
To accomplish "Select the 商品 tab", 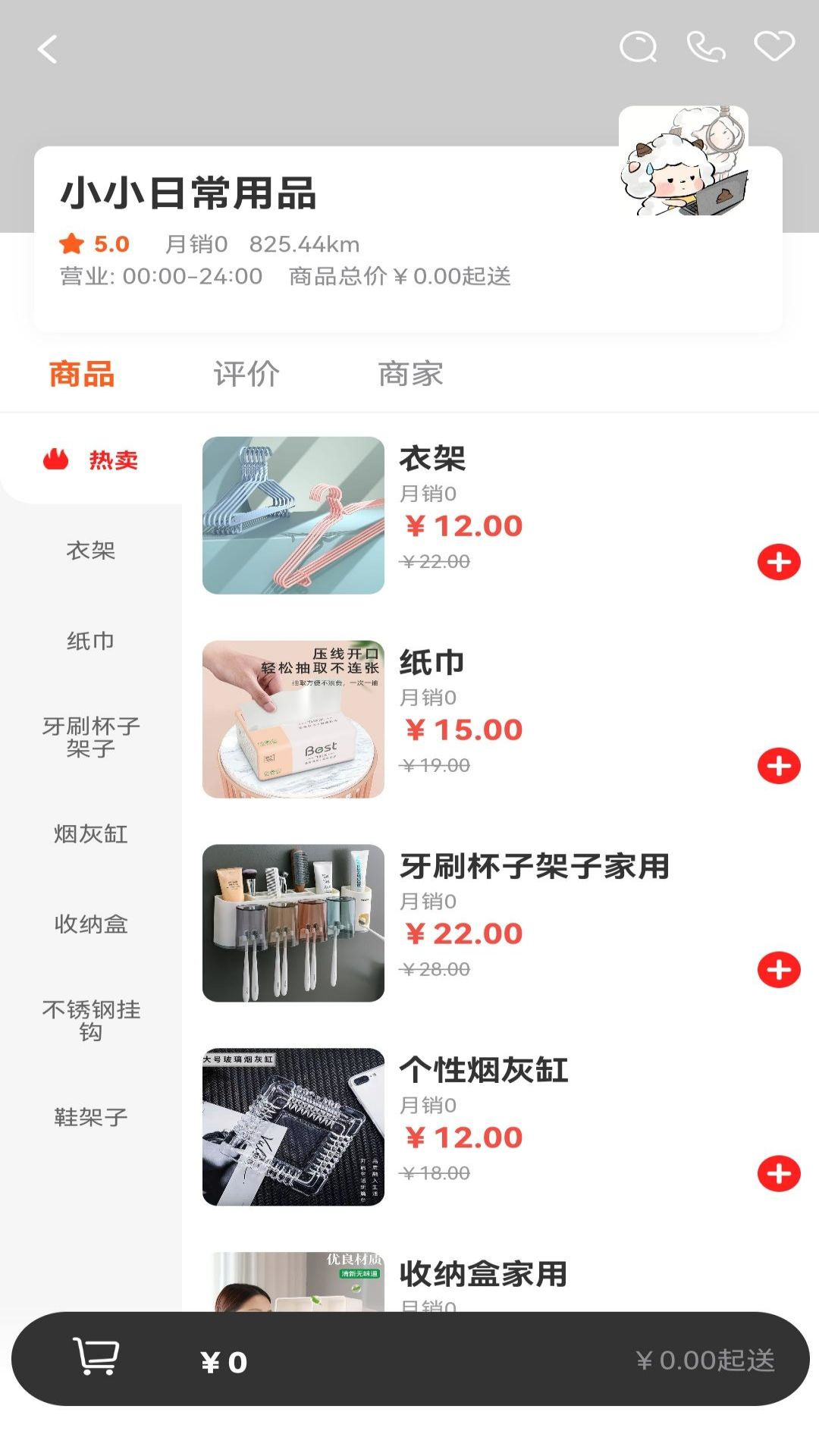I will [80, 373].
